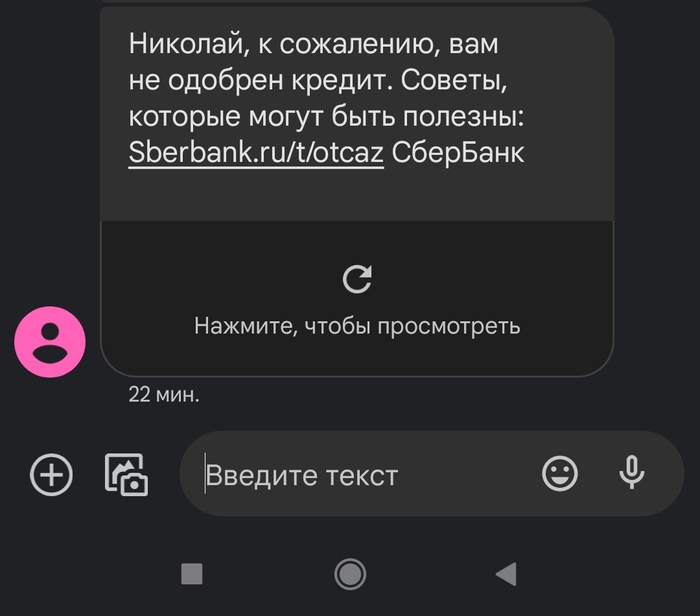This screenshot has height=616, width=700.
Task: Open gallery and camera attachment
Action: click(x=127, y=474)
